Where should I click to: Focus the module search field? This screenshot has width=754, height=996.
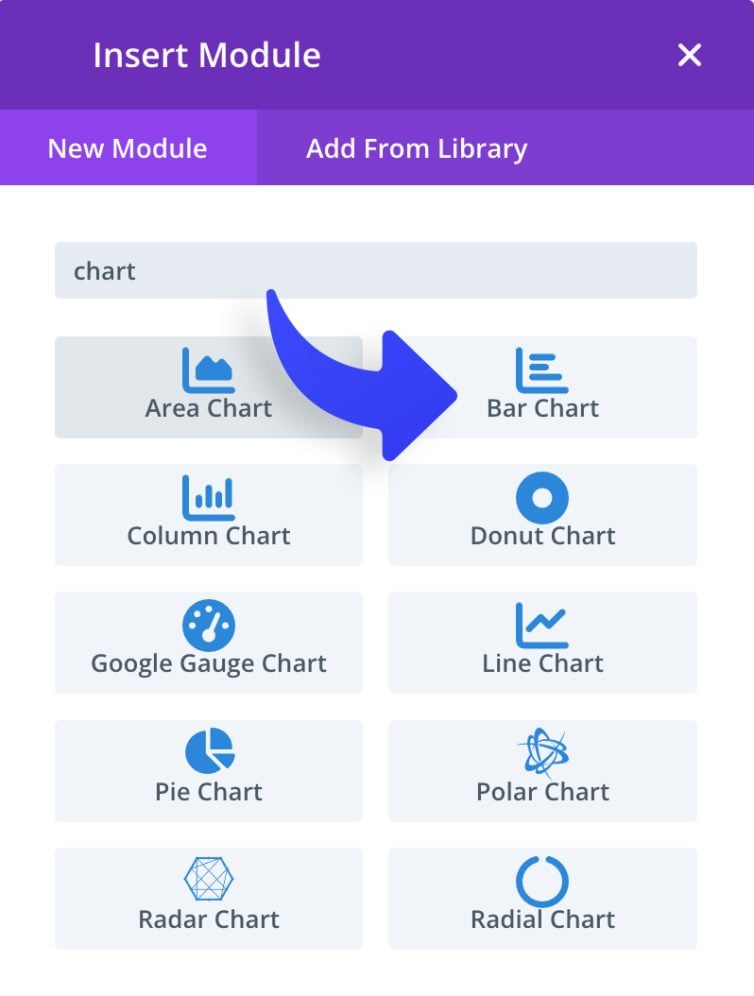click(375, 270)
